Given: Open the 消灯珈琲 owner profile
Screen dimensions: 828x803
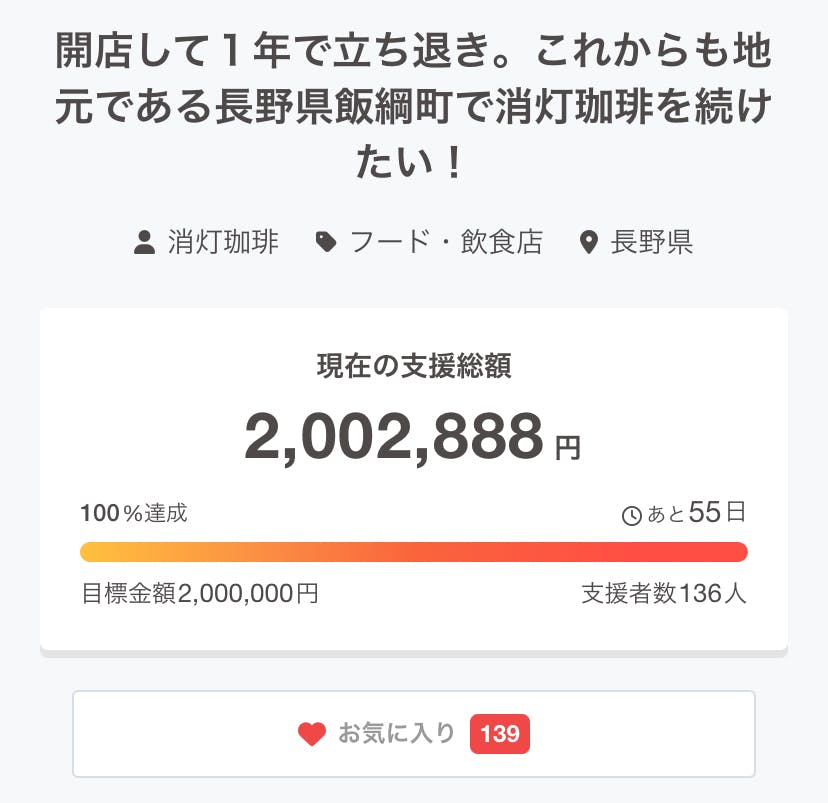Looking at the screenshot, I should 222,242.
